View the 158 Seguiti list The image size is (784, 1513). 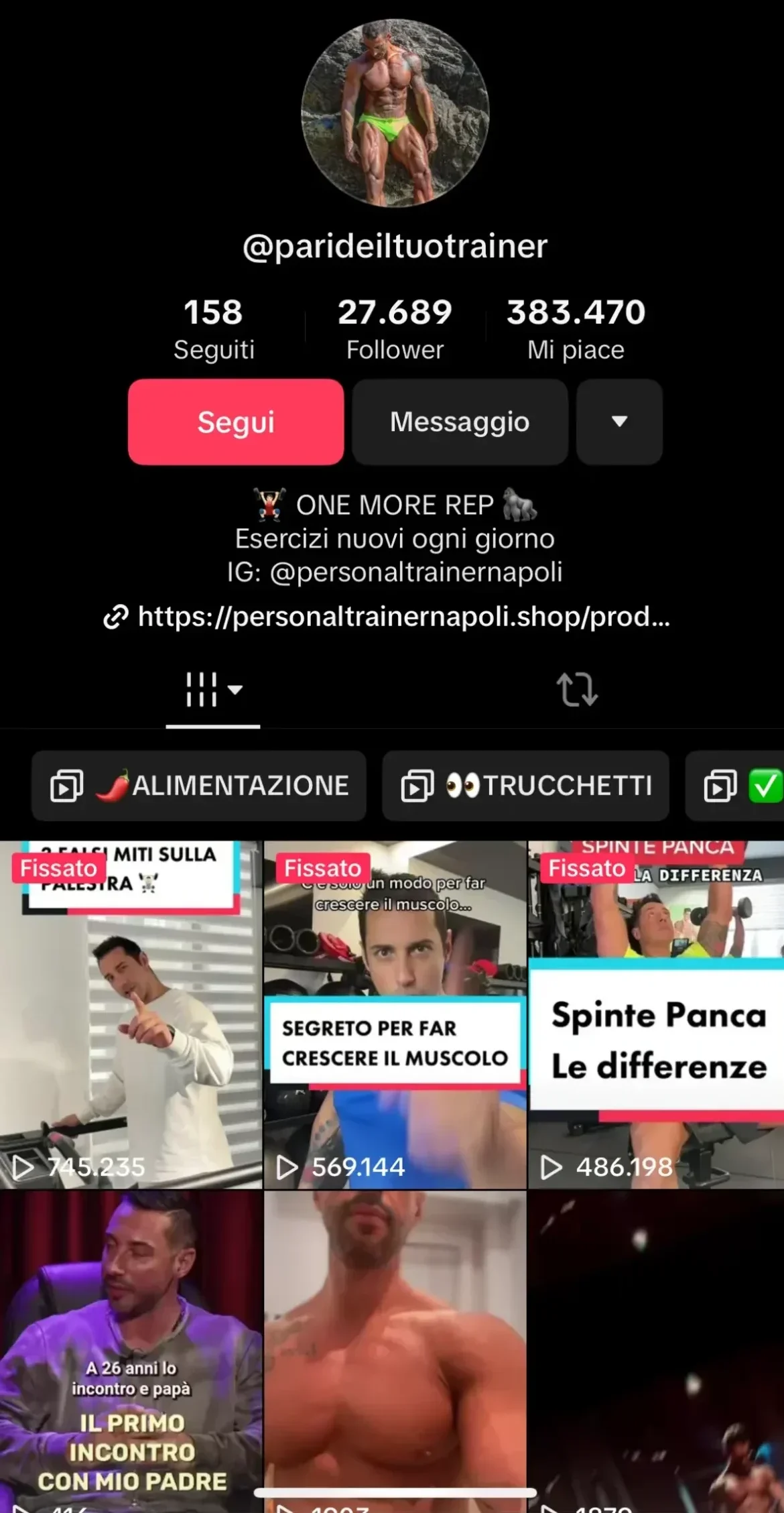pos(214,329)
